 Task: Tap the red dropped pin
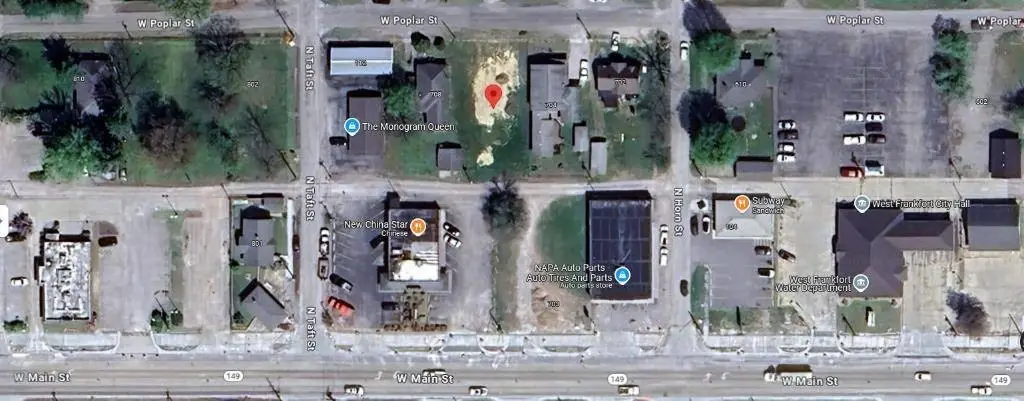(x=492, y=96)
